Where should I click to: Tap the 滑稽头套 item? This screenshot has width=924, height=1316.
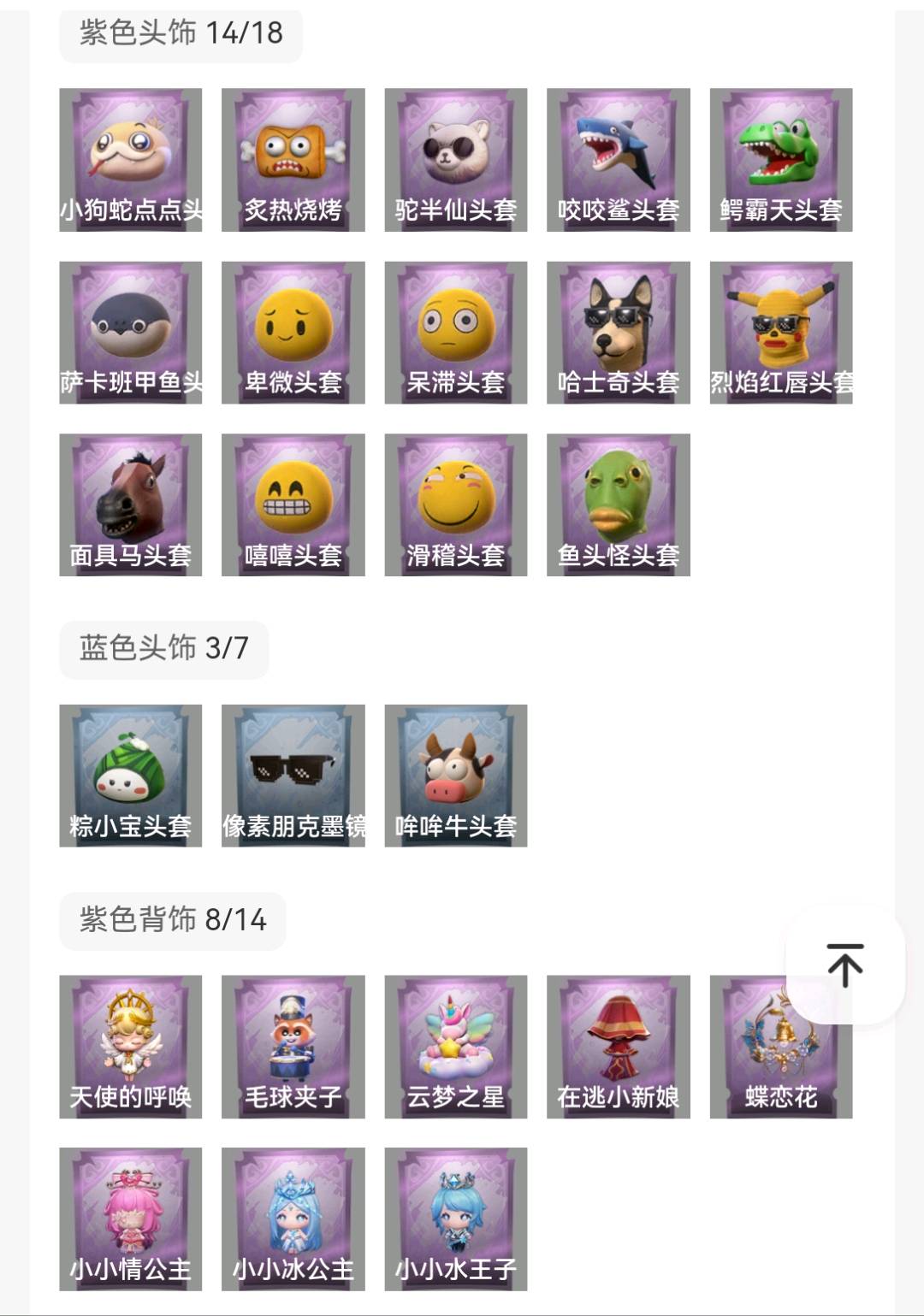pos(456,505)
